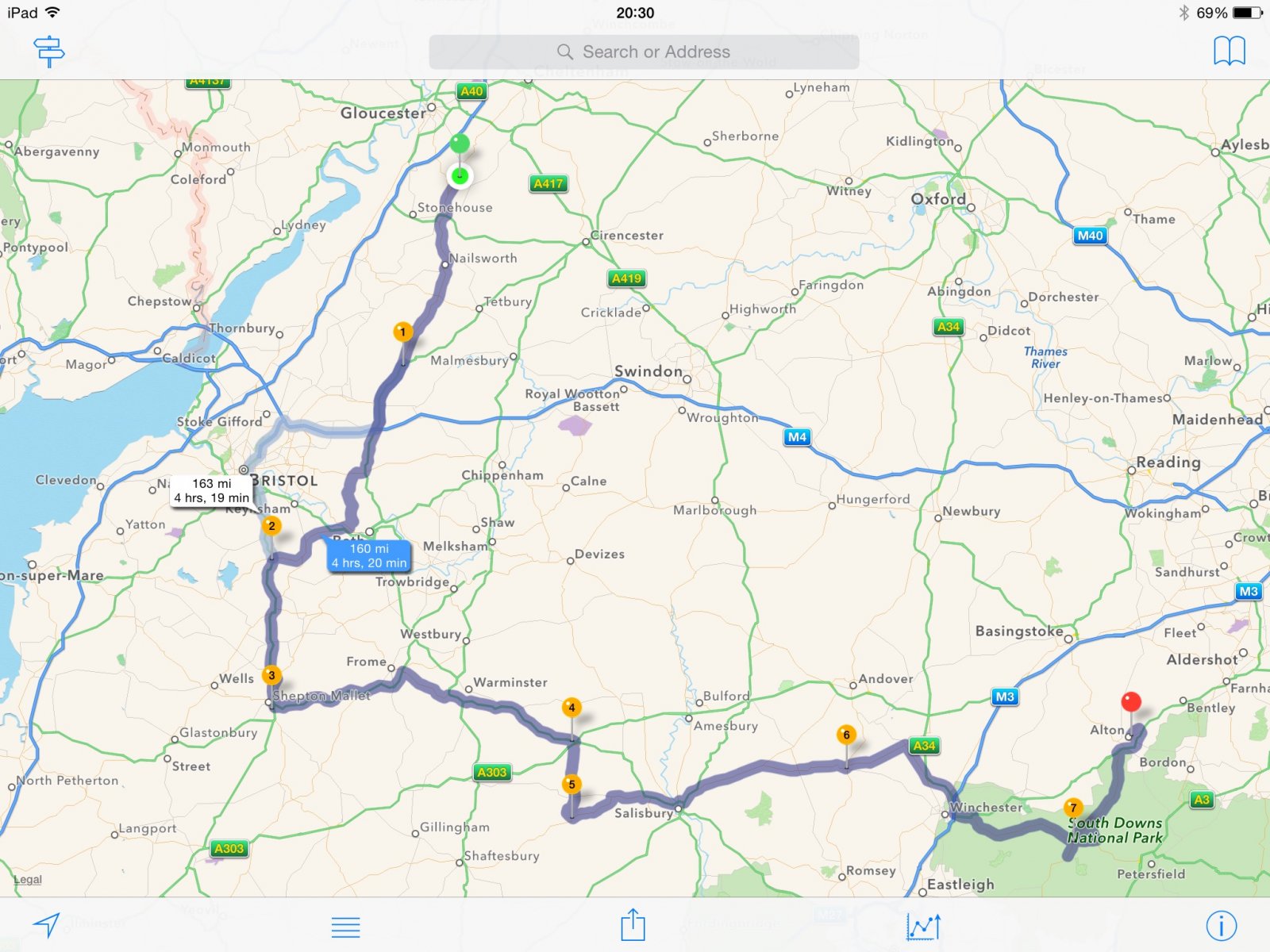Image resolution: width=1270 pixels, height=952 pixels.
Task: Tap waypoint 4 marker
Action: 571,707
